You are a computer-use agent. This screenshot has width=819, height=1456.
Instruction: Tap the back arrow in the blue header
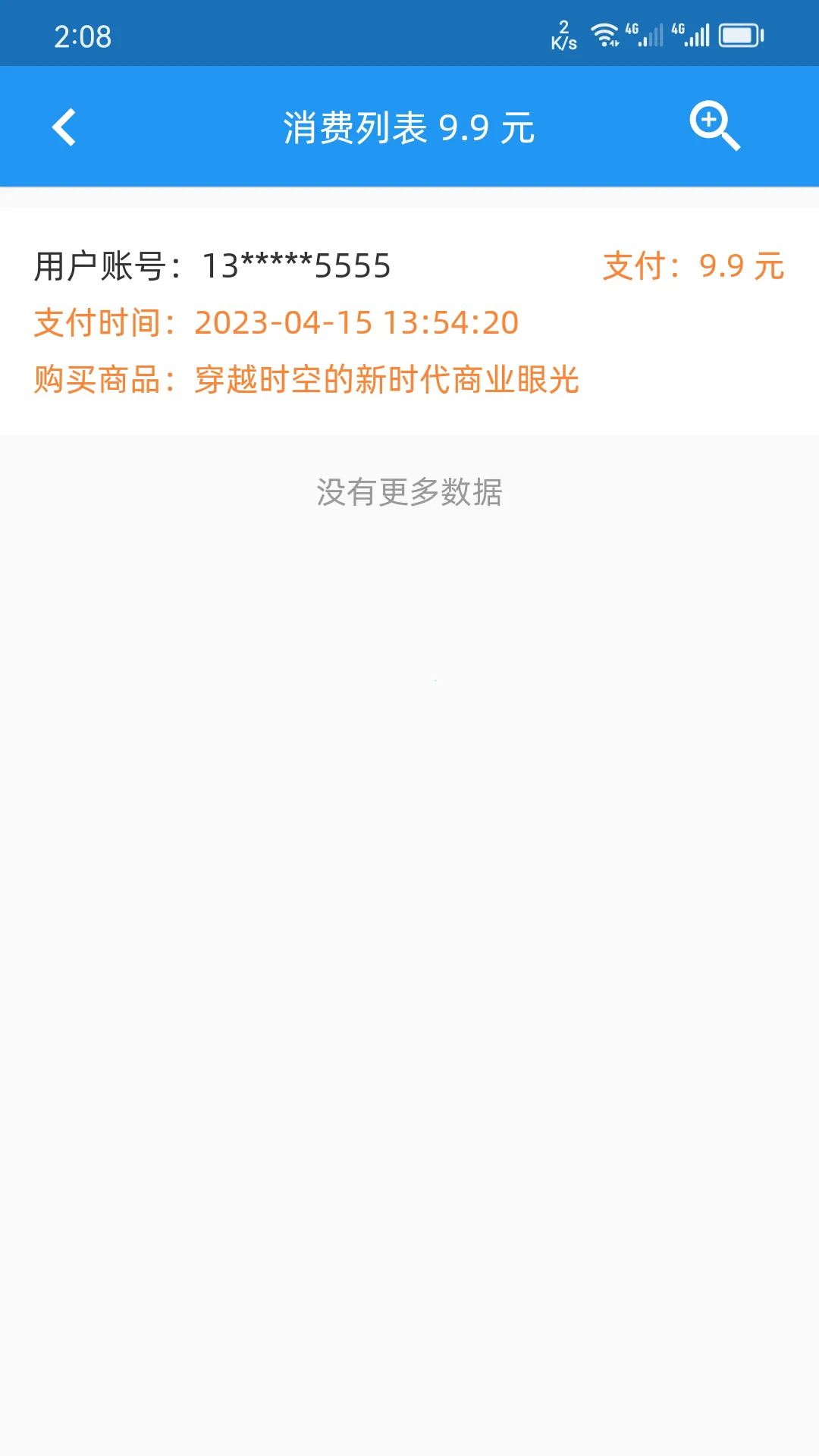coord(64,125)
